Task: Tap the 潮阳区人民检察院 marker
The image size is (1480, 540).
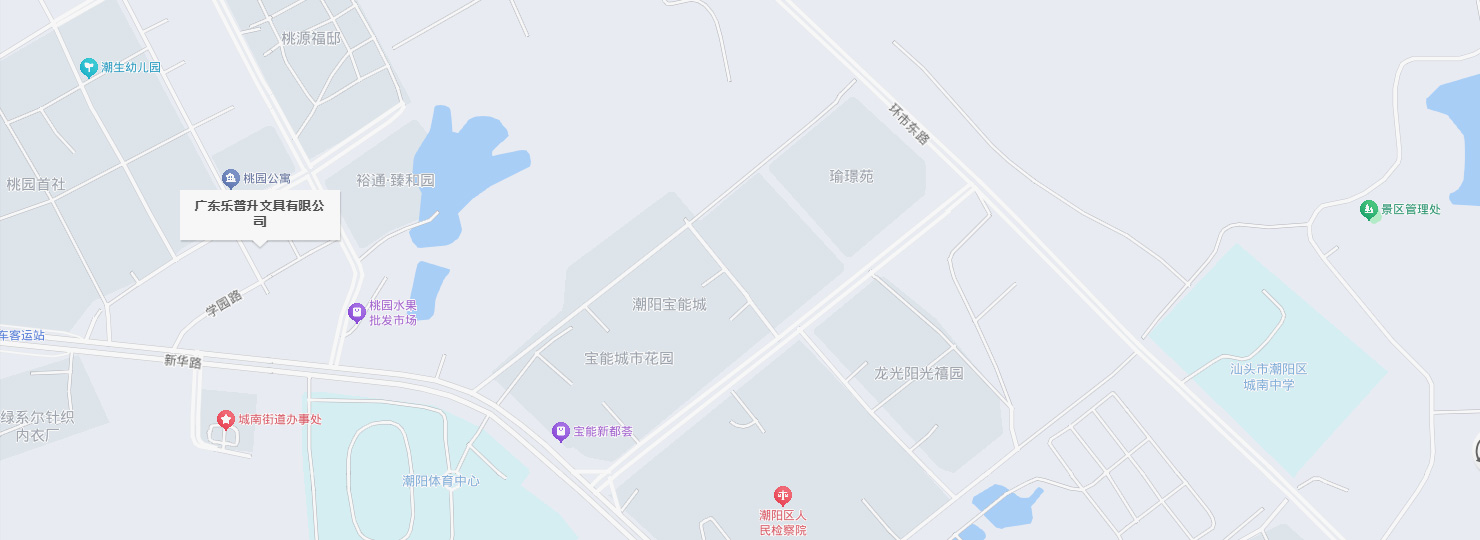Action: [782, 496]
